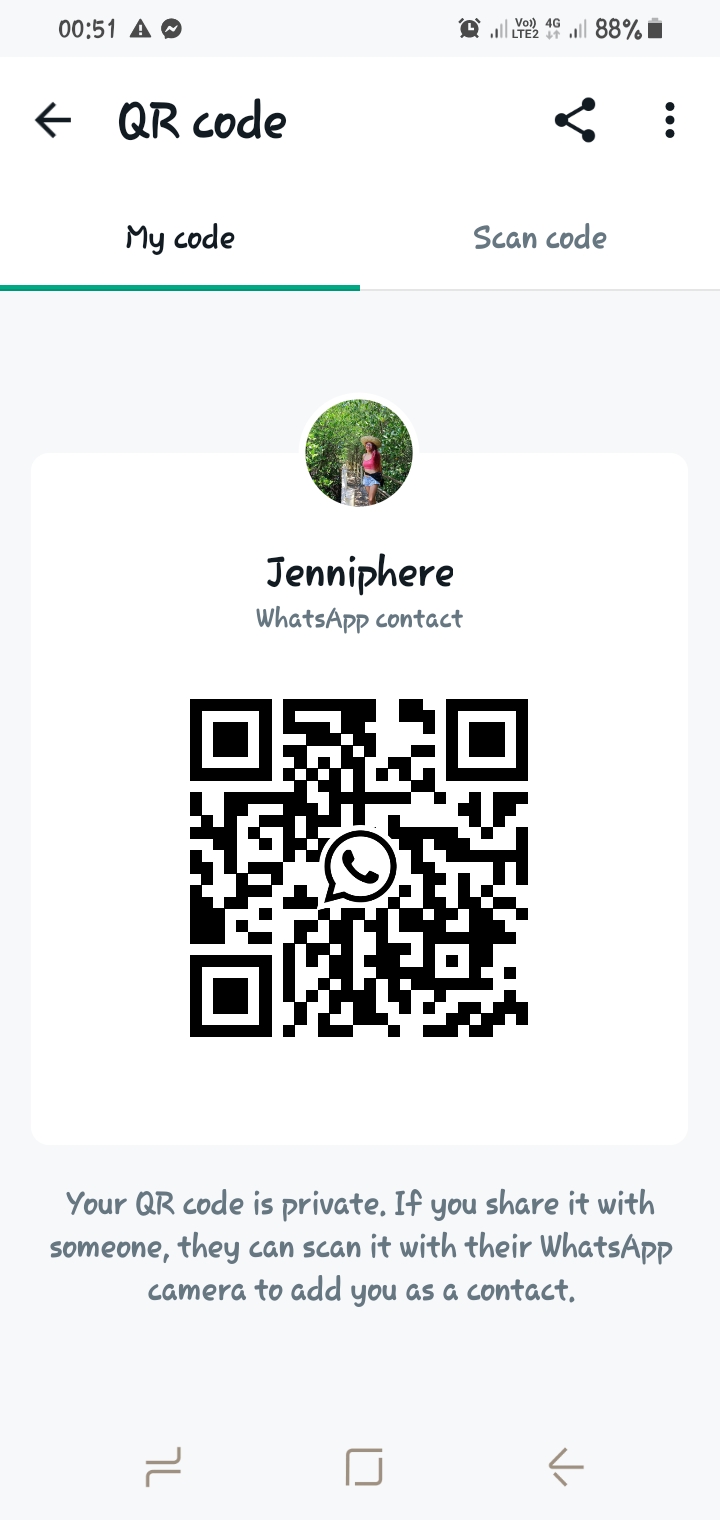Open the system recent apps button
Screen dimensions: 720x1520
pyautogui.click(x=163, y=1467)
